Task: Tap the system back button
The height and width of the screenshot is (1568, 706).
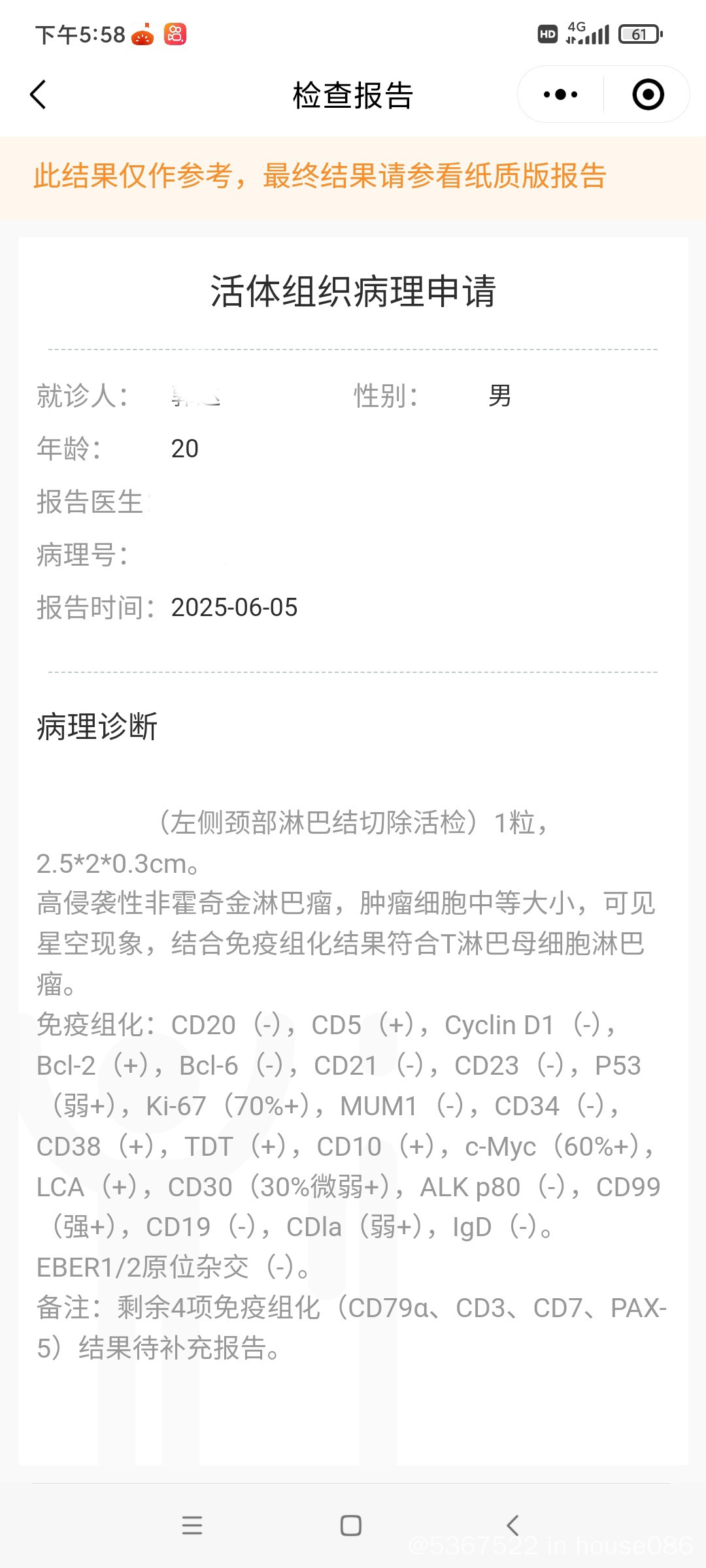Action: pos(513,1526)
